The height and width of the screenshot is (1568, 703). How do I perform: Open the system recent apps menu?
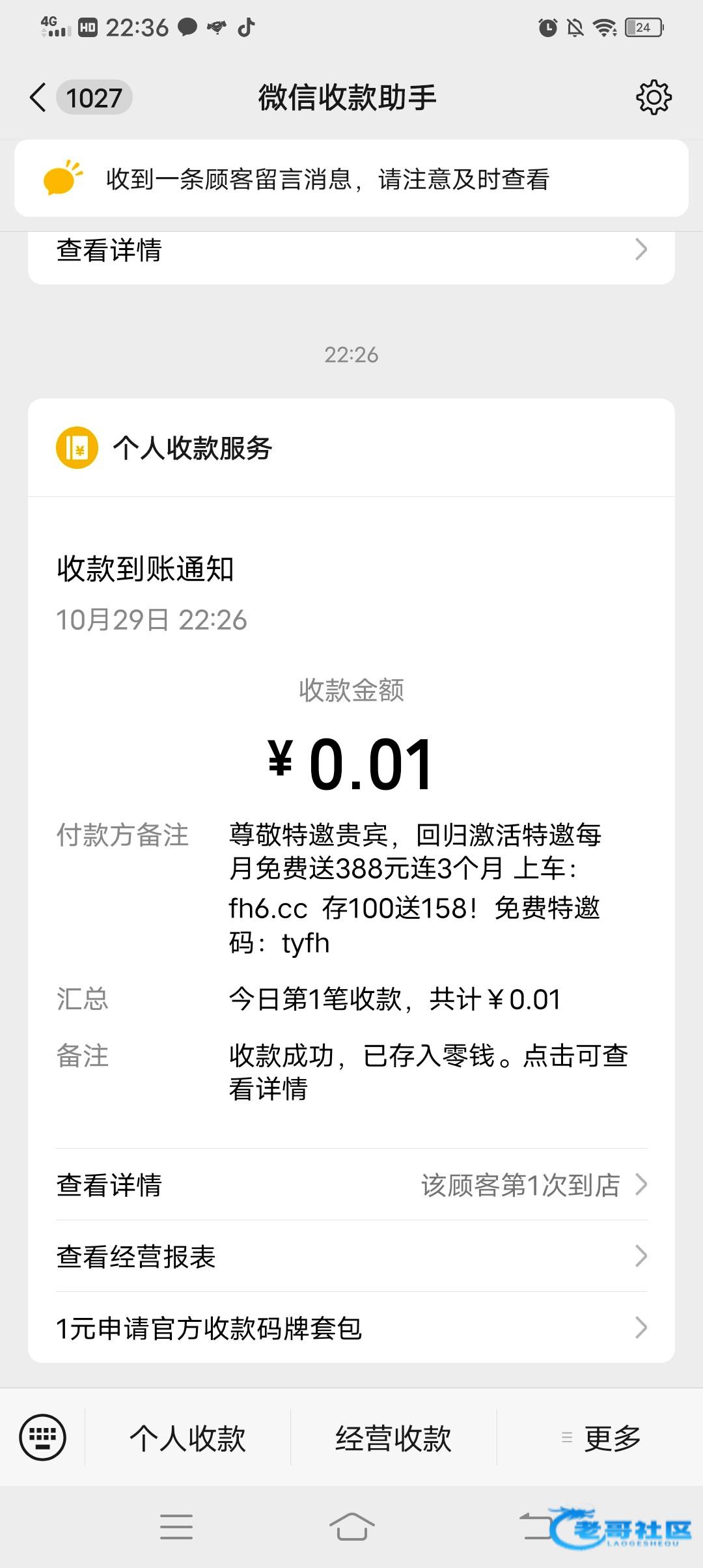[x=176, y=1526]
